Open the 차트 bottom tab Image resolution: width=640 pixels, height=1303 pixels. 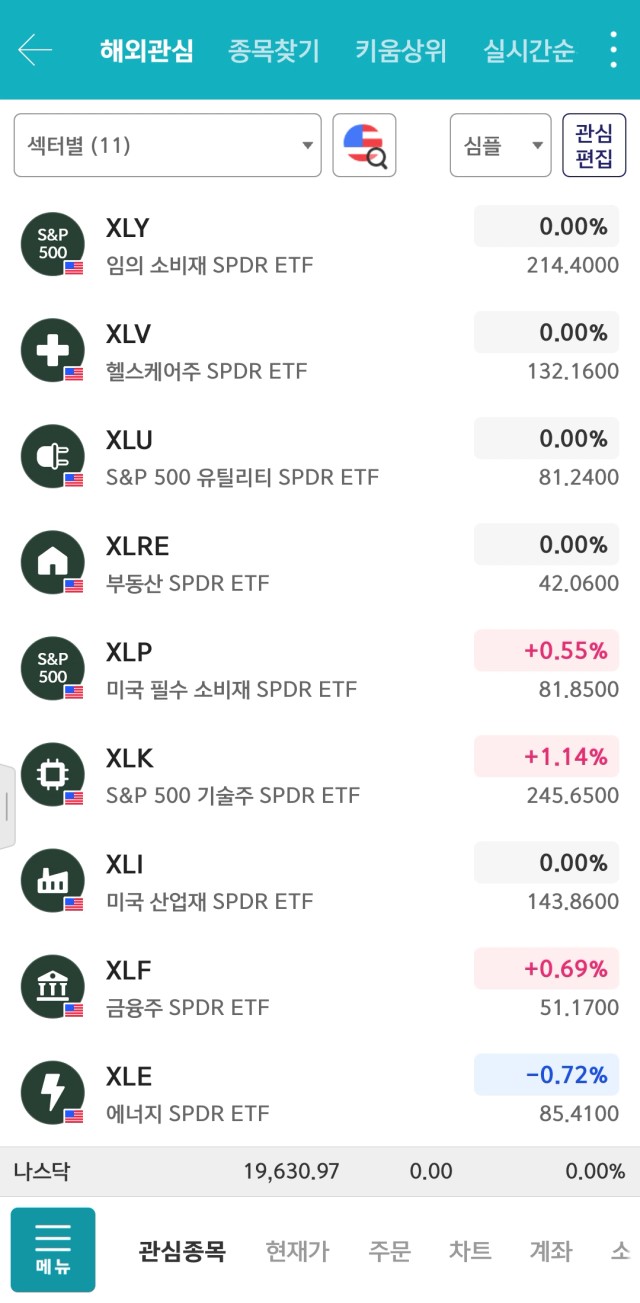[x=470, y=1250]
